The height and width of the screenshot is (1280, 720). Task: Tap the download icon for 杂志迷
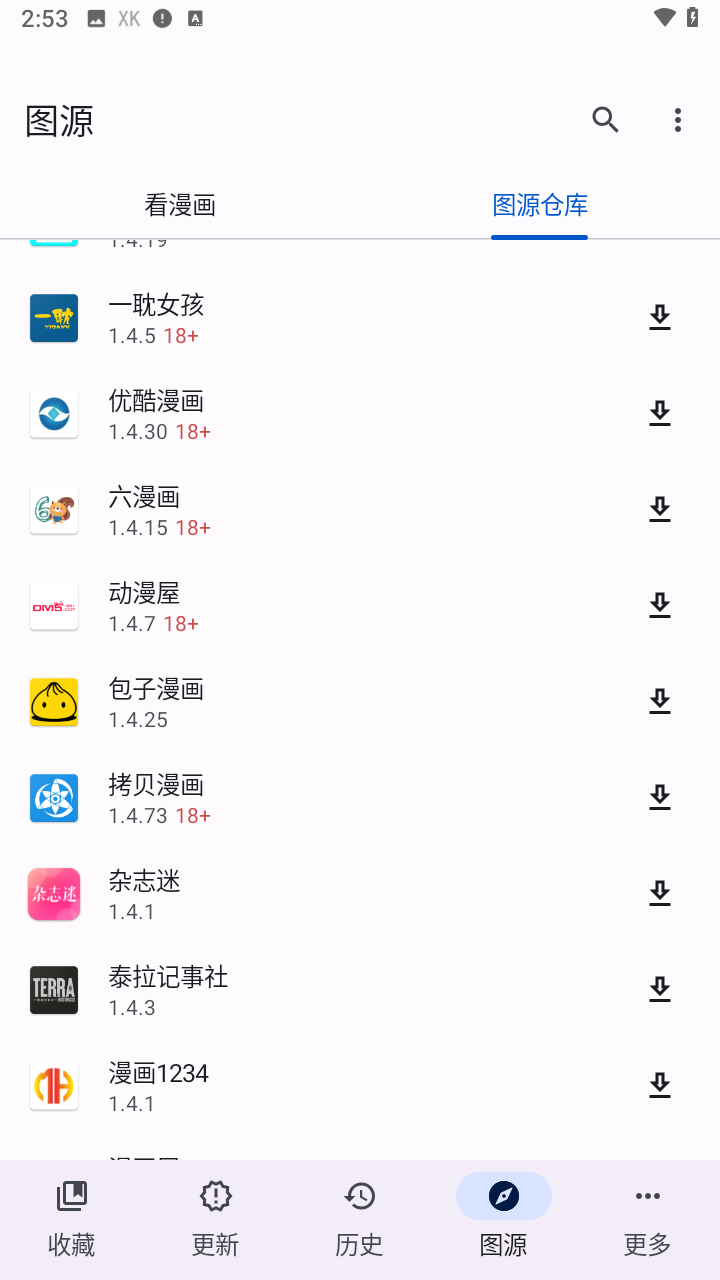pyautogui.click(x=660, y=894)
